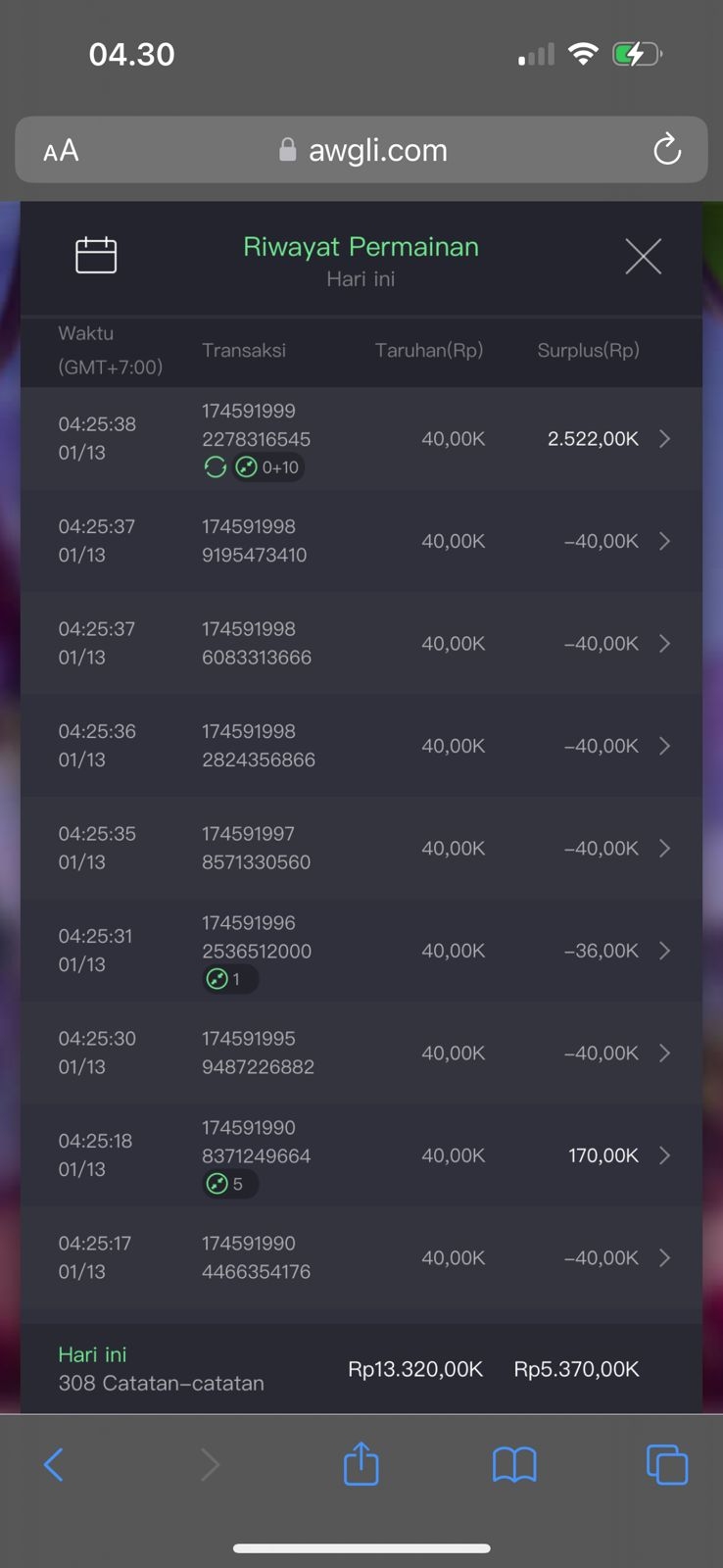View details of transaction 9195473410
This screenshot has height=1568, width=723.
[664, 541]
